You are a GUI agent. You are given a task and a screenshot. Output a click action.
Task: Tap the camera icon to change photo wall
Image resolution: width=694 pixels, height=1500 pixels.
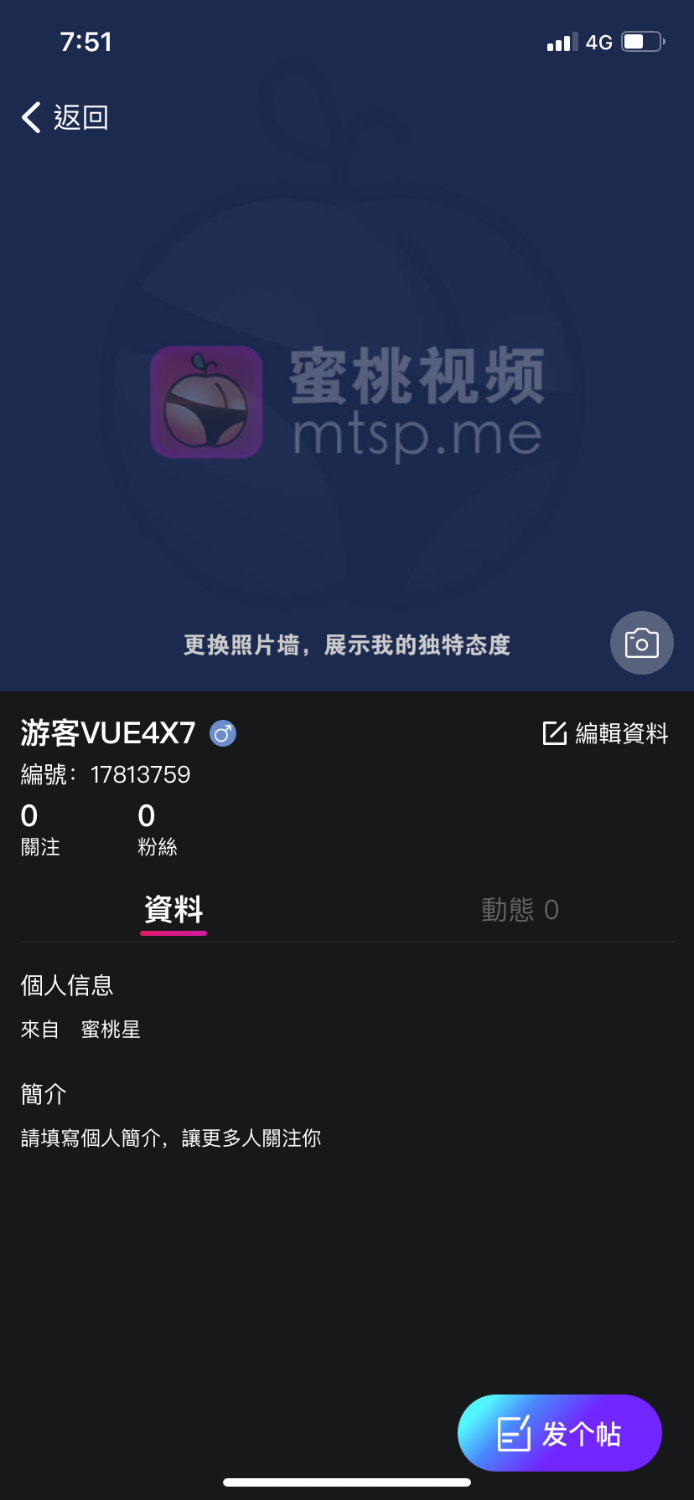[x=641, y=643]
